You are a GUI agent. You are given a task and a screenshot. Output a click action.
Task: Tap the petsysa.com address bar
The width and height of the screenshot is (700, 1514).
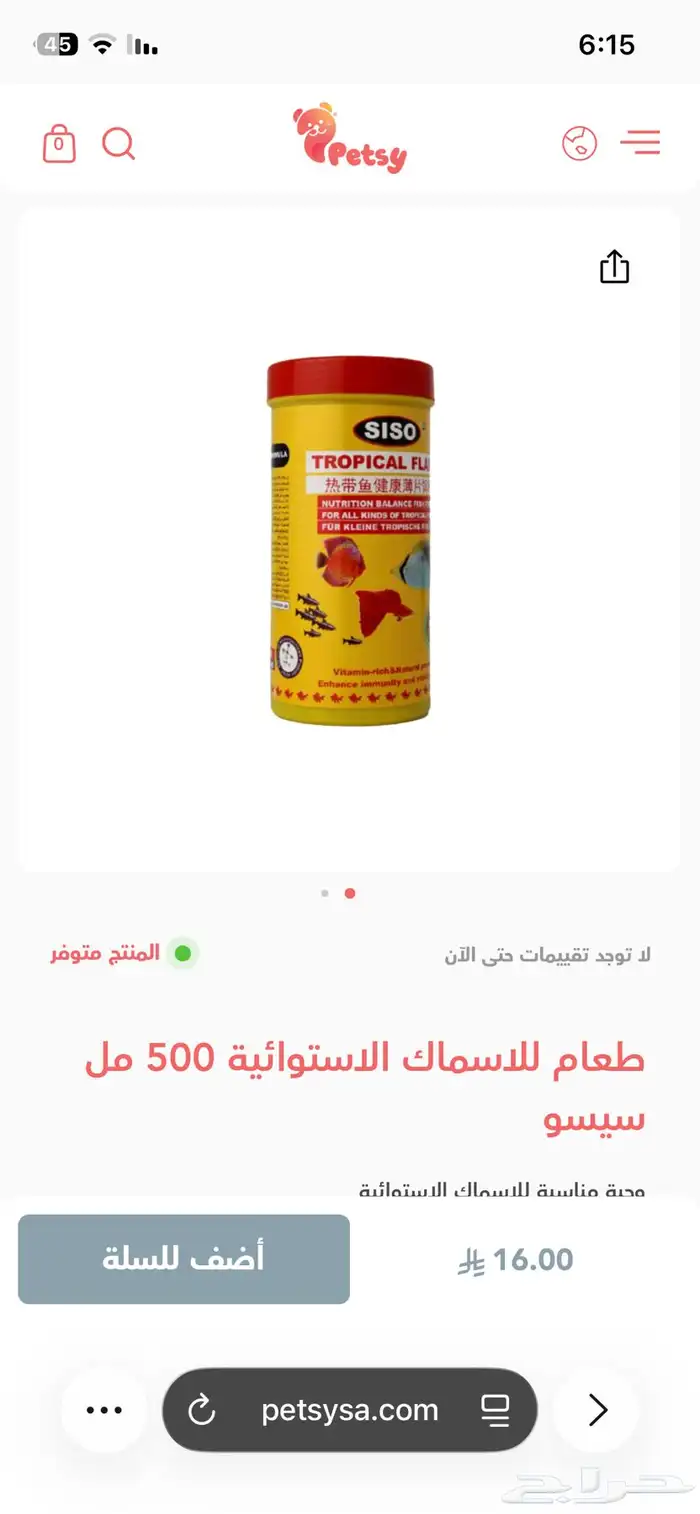pyautogui.click(x=350, y=1410)
